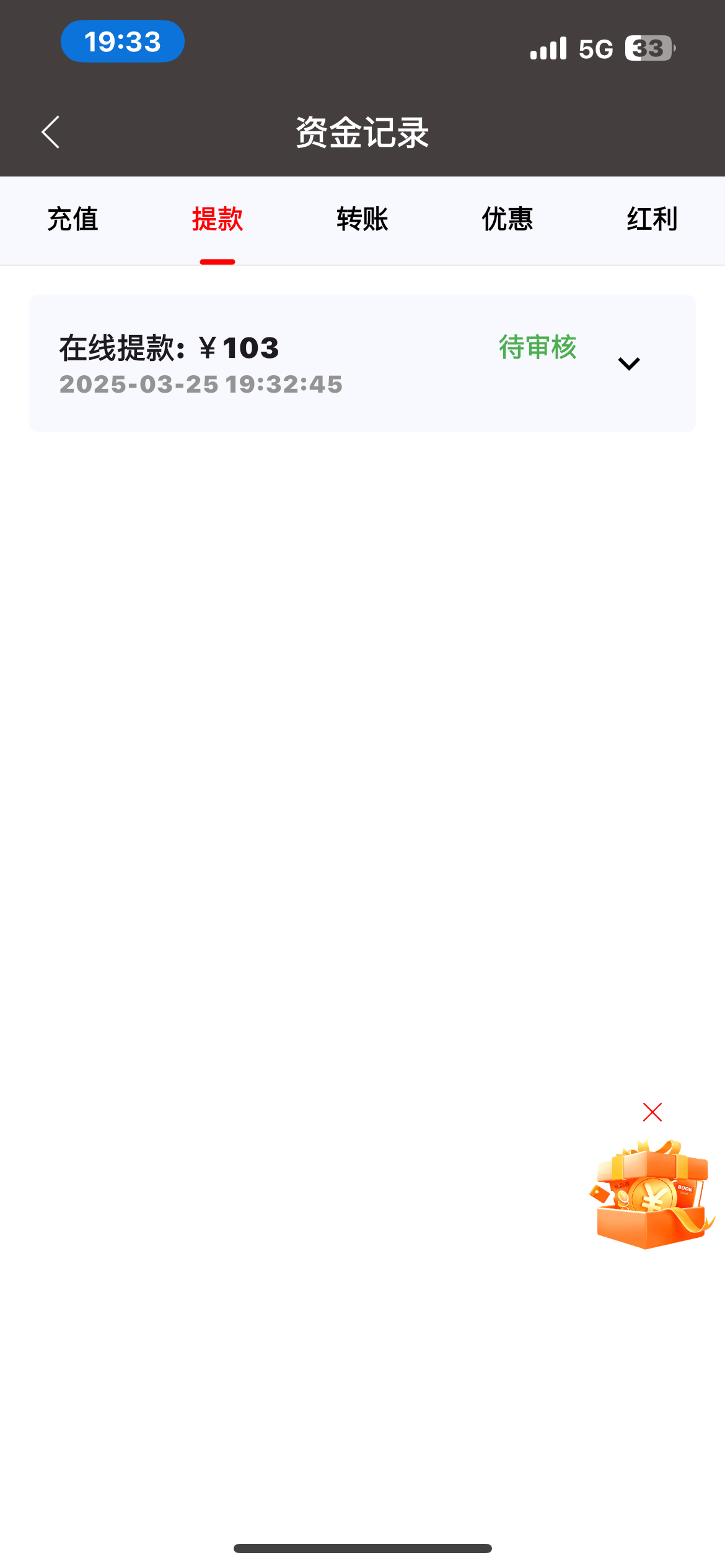The width and height of the screenshot is (725, 1568).
Task: Open the 转账 tab
Action: point(362,219)
